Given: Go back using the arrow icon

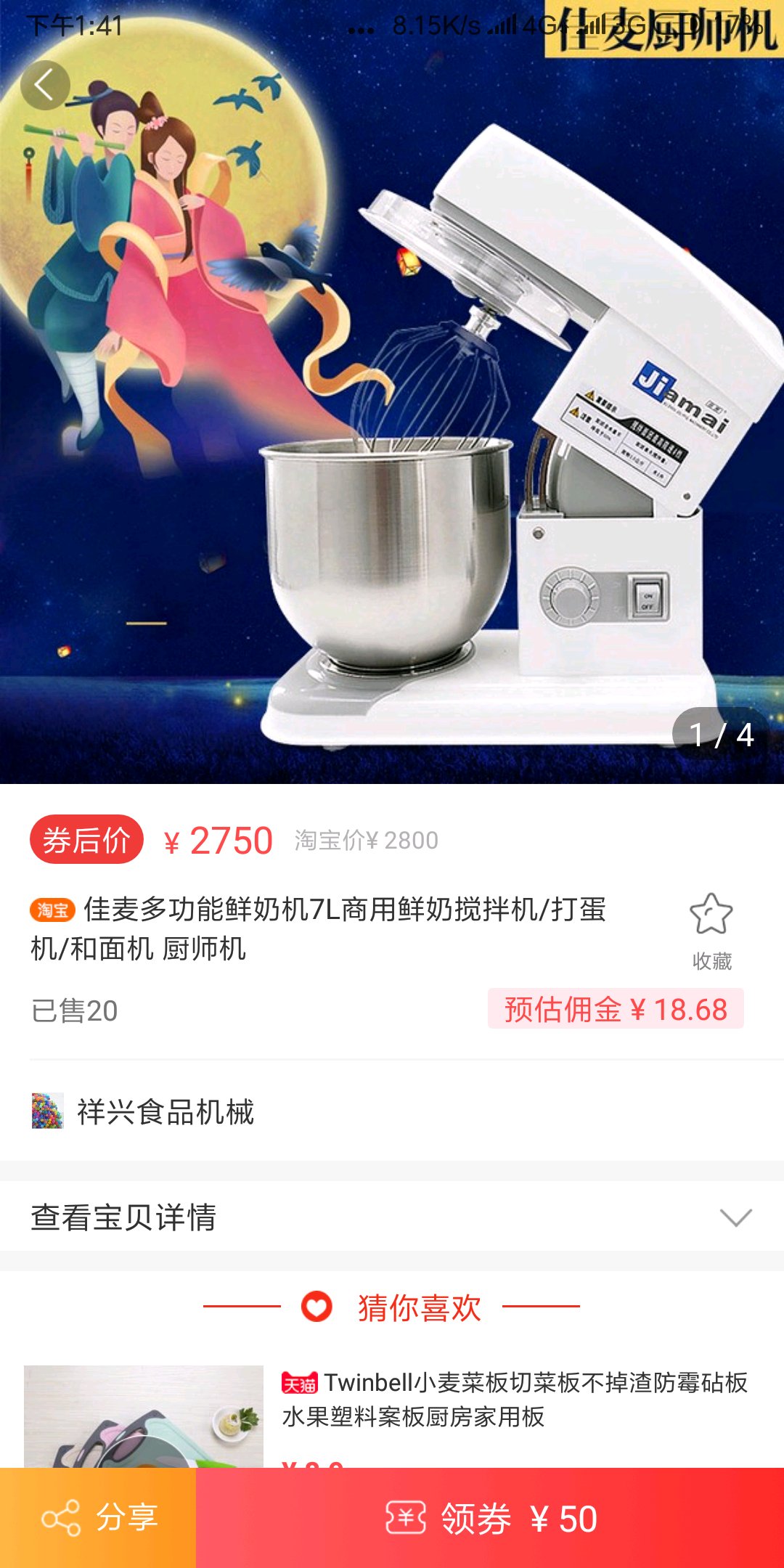Looking at the screenshot, I should [x=45, y=86].
